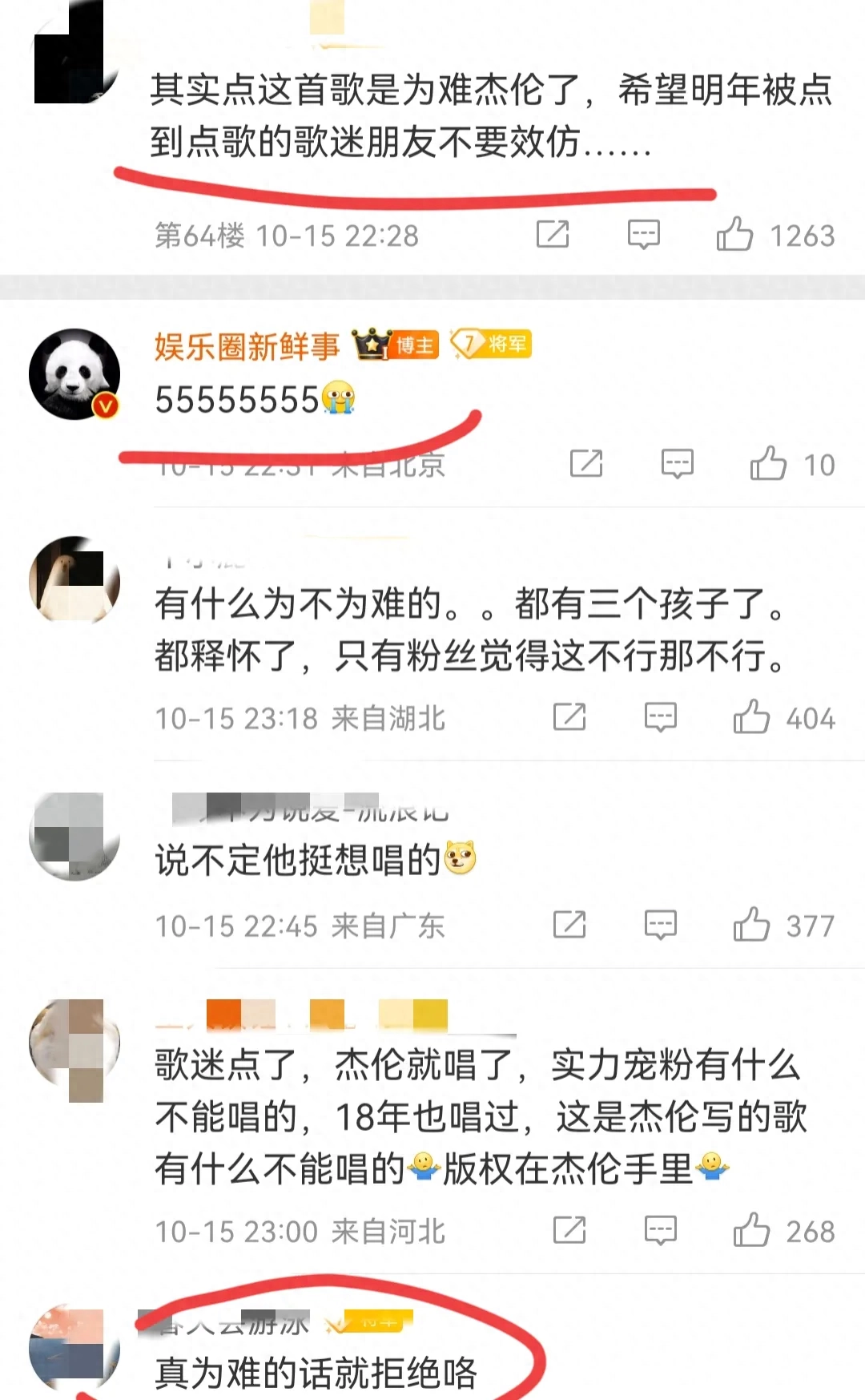Repost the 说不定他挺想唱的 comment
This screenshot has height=1400, width=865.
pyautogui.click(x=569, y=925)
